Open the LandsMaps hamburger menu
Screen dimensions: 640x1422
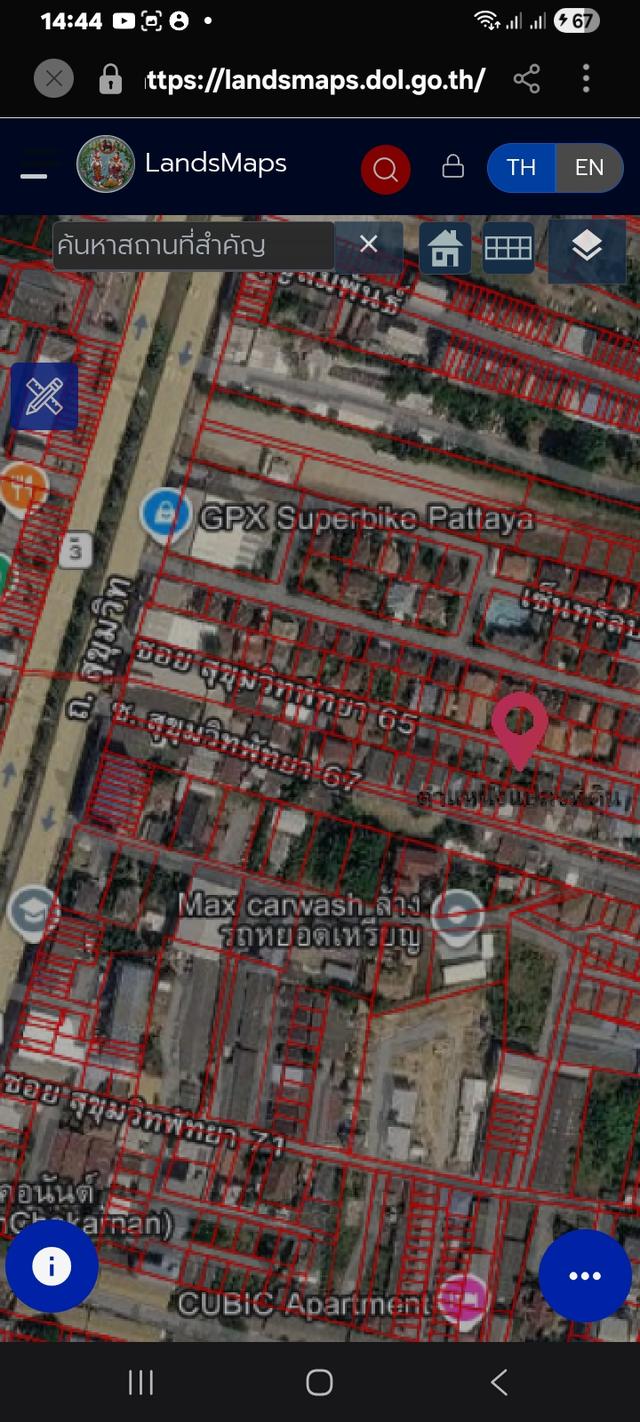(x=34, y=170)
